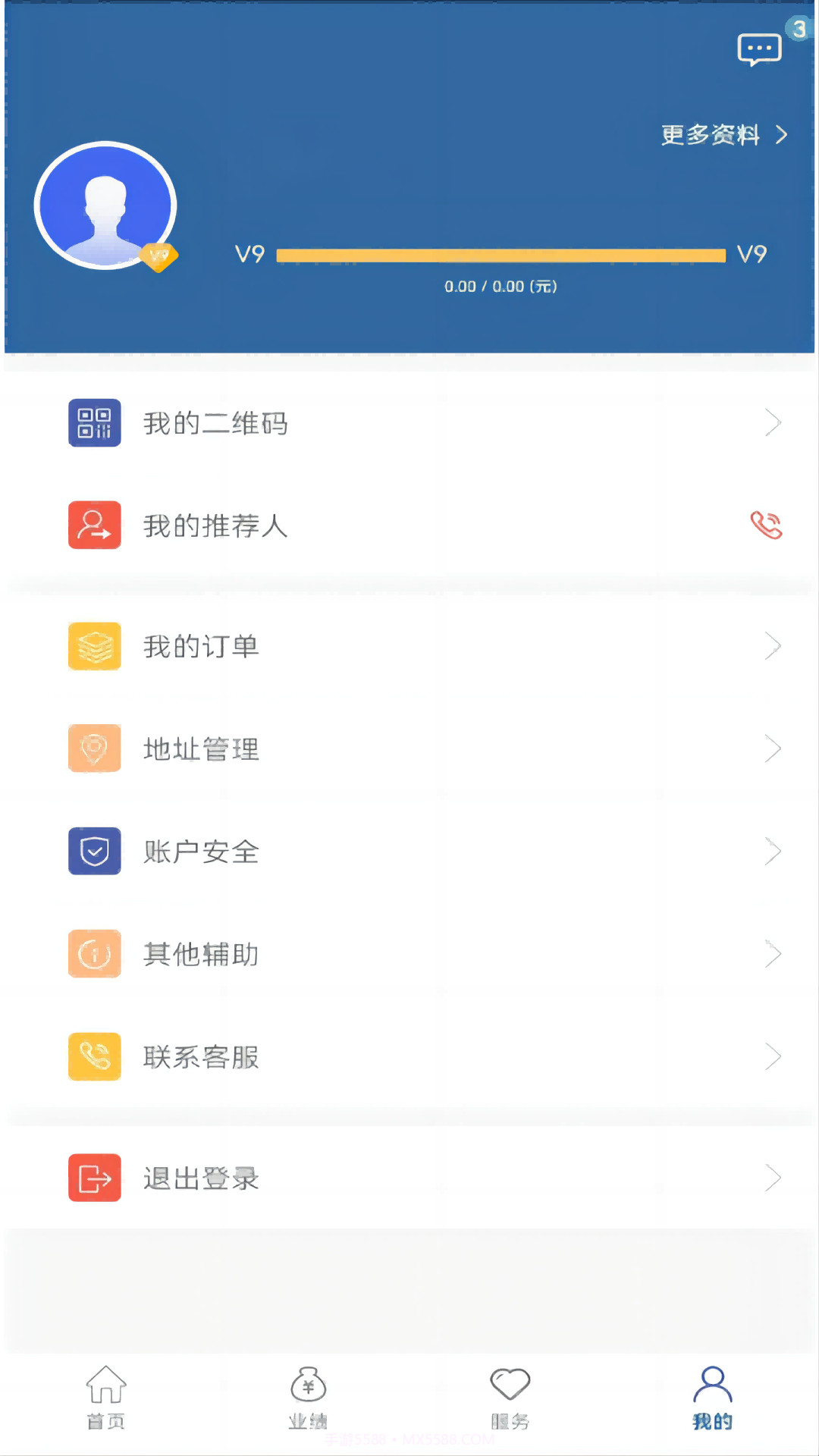Tap 退出登录 to log out
The height and width of the screenshot is (1456, 819).
click(200, 1178)
